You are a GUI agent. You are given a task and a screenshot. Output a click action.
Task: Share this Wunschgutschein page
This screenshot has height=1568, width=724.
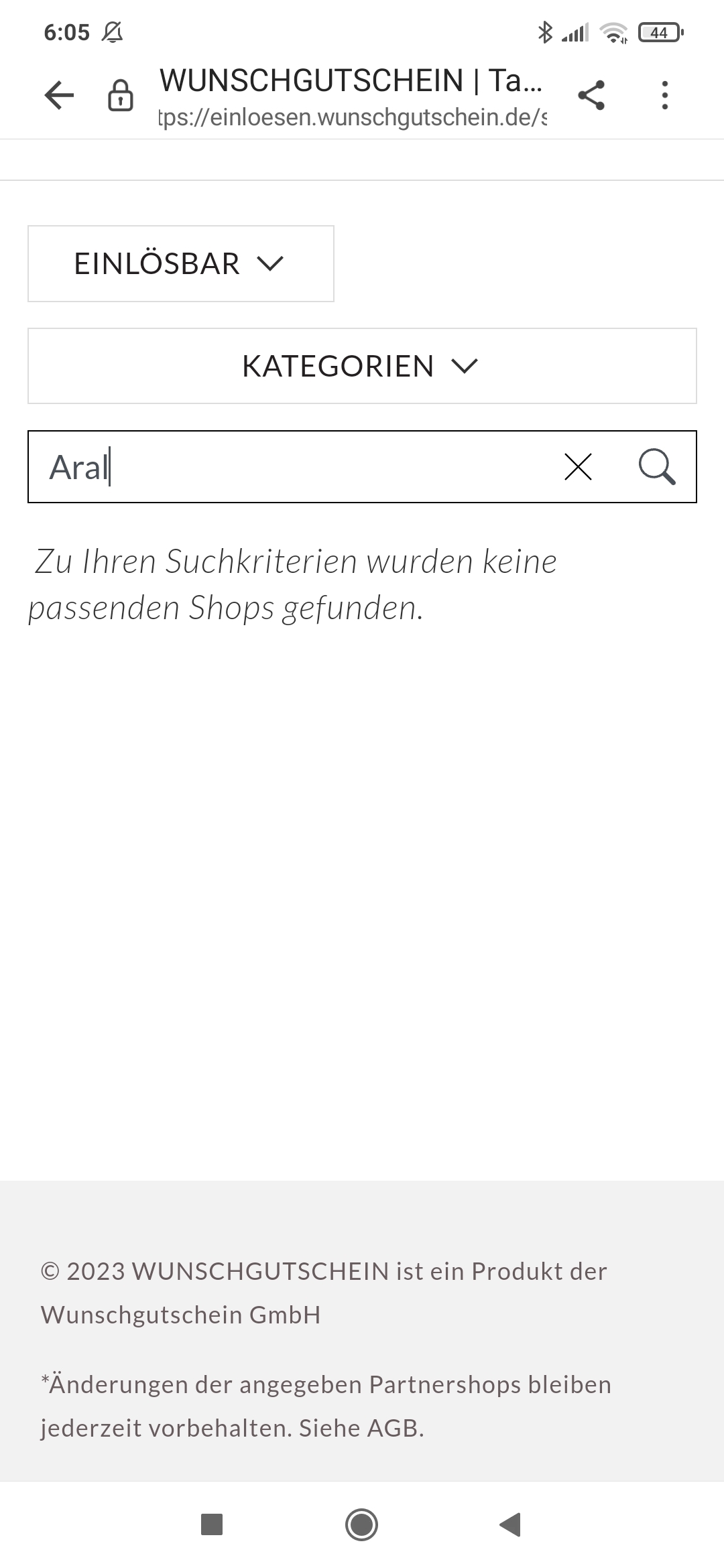point(591,95)
